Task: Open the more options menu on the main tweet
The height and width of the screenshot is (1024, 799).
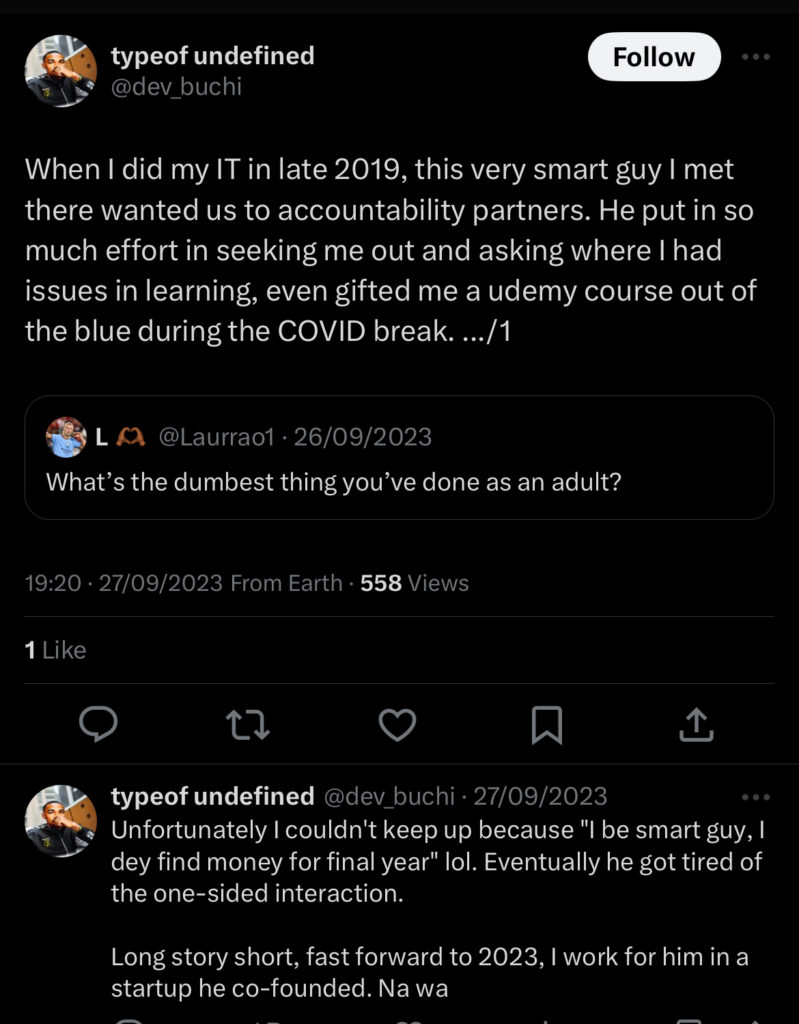Action: pos(757,57)
